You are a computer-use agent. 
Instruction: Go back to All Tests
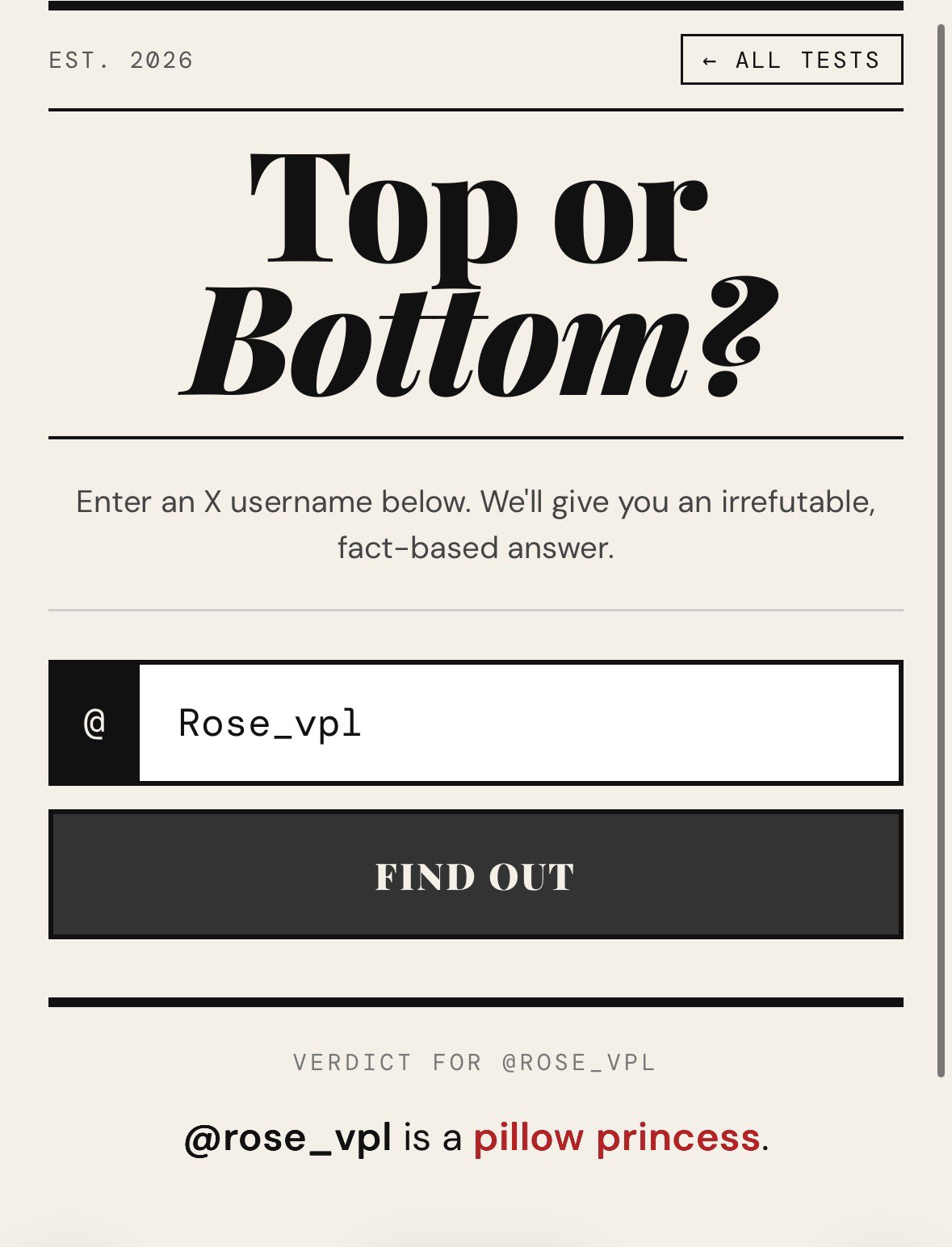(x=791, y=60)
